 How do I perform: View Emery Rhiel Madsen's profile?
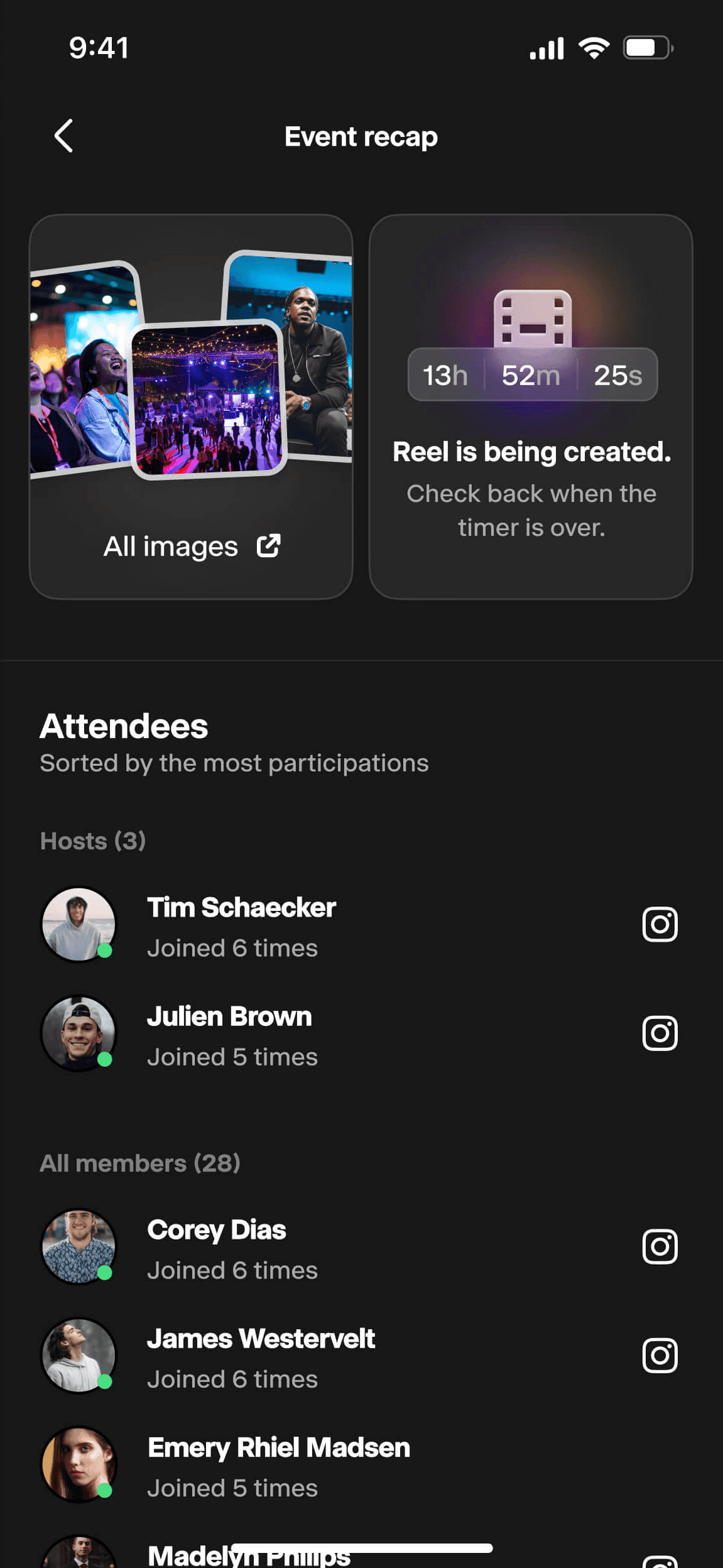pyautogui.click(x=278, y=1464)
